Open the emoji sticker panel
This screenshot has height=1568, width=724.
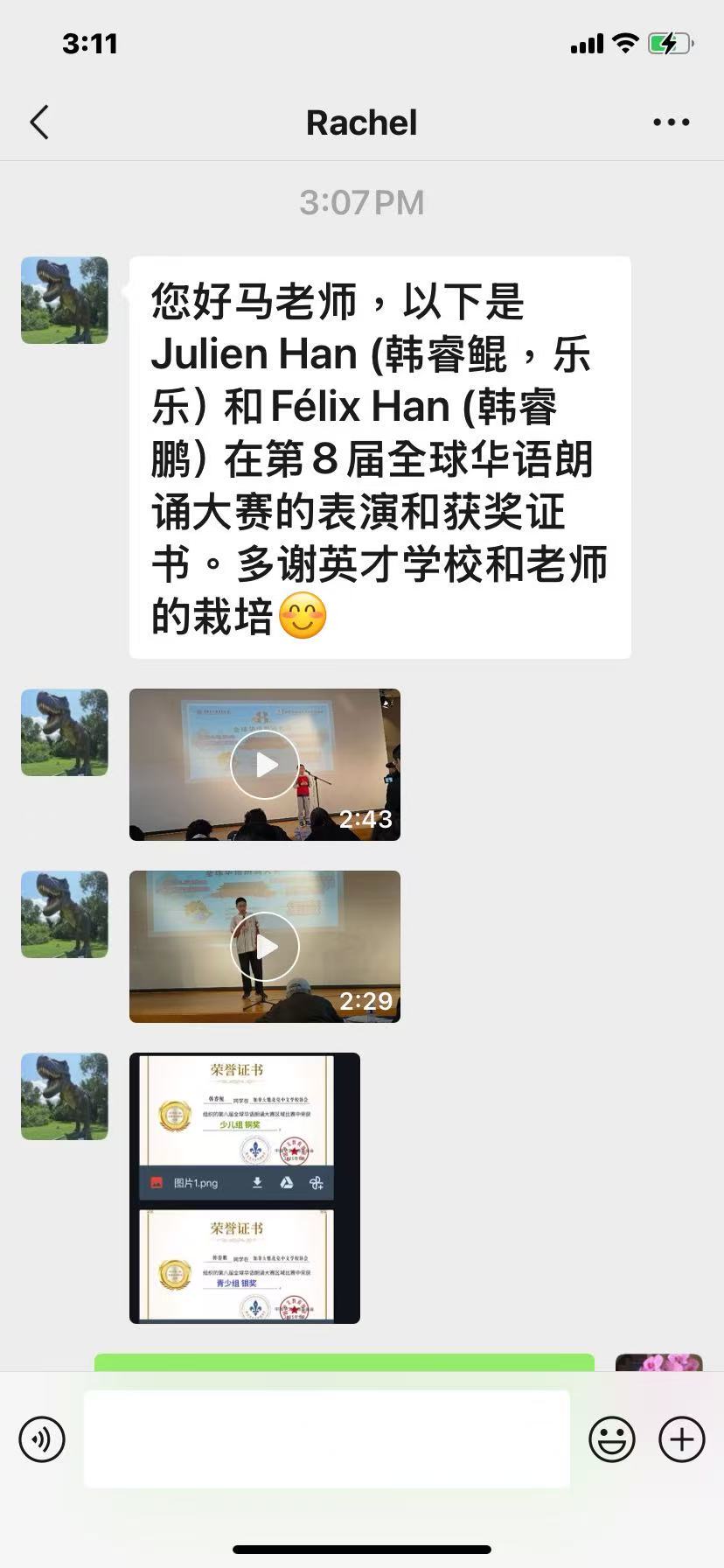click(611, 1438)
